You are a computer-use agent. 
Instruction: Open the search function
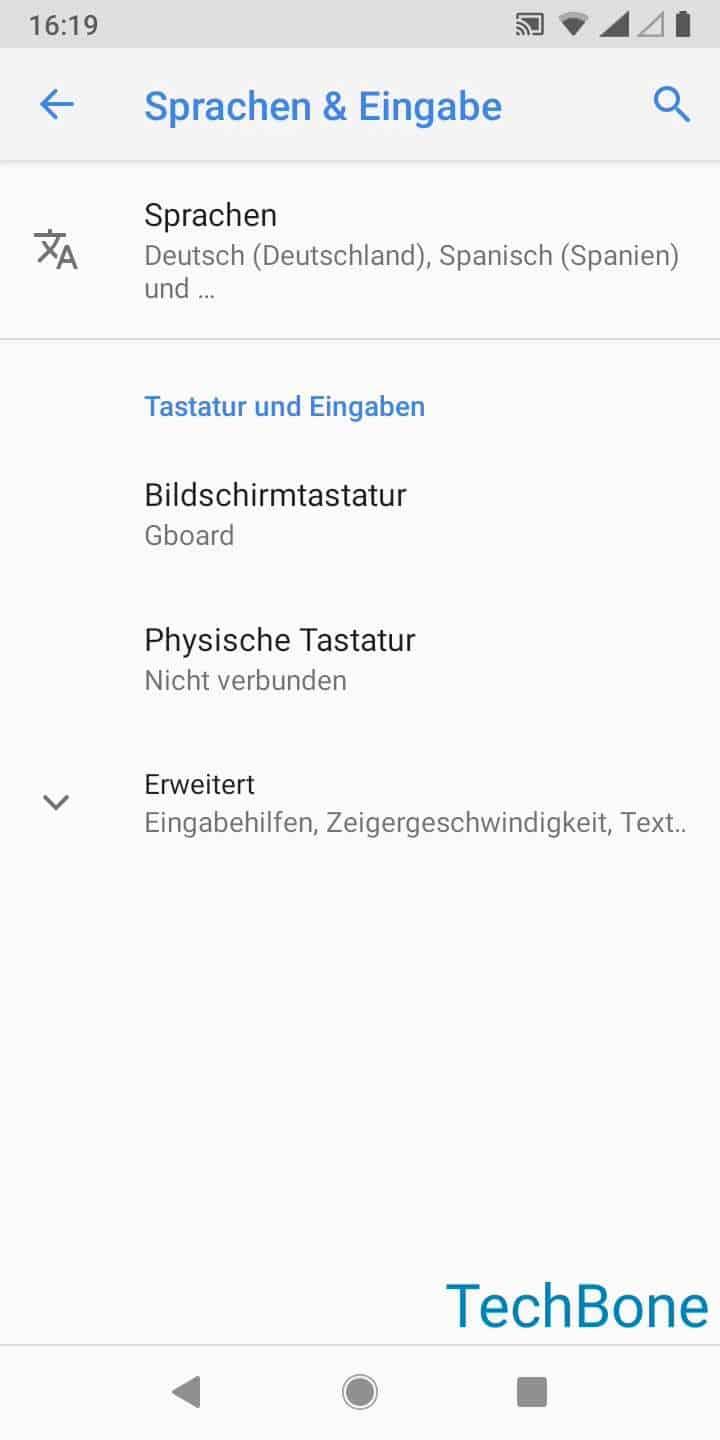coord(671,103)
